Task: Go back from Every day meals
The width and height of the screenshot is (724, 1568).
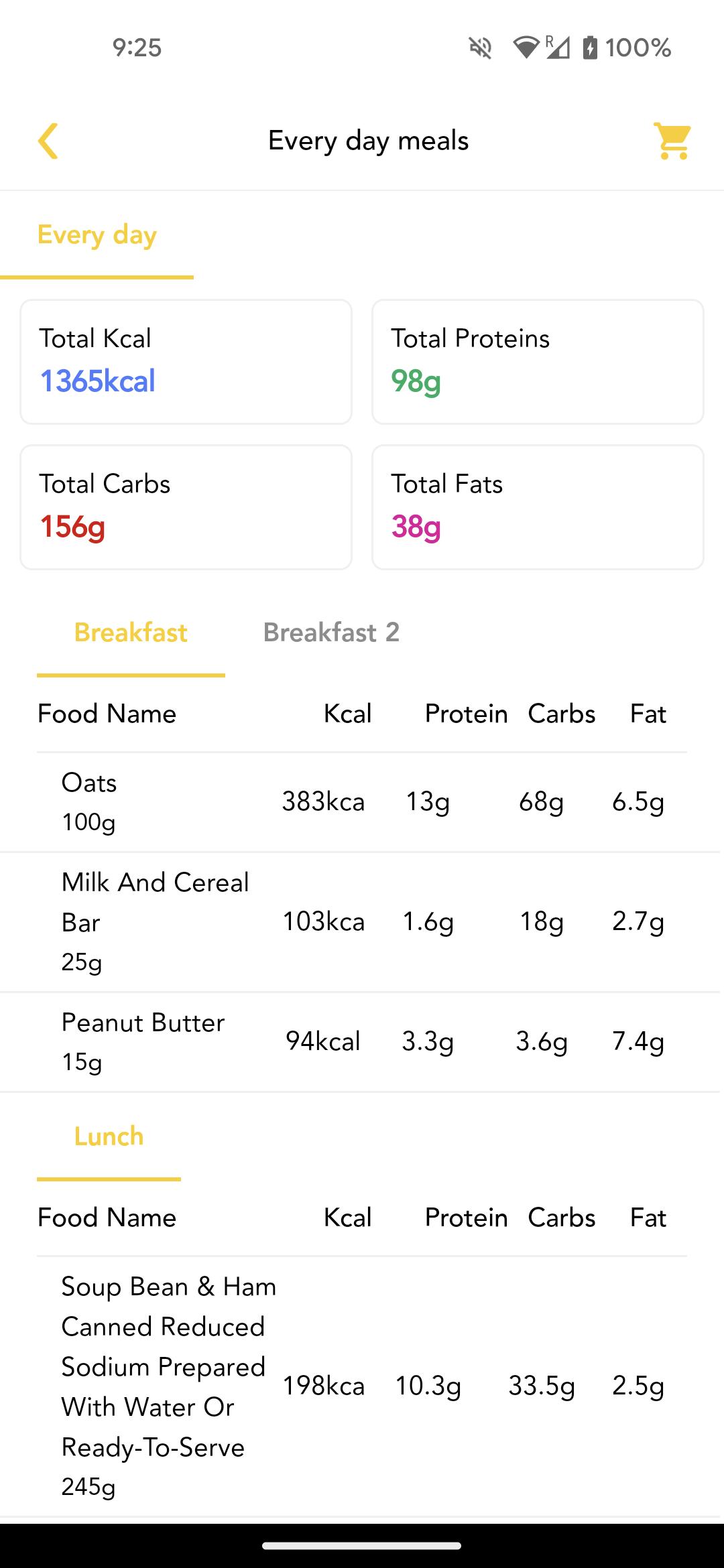Action: (48, 141)
